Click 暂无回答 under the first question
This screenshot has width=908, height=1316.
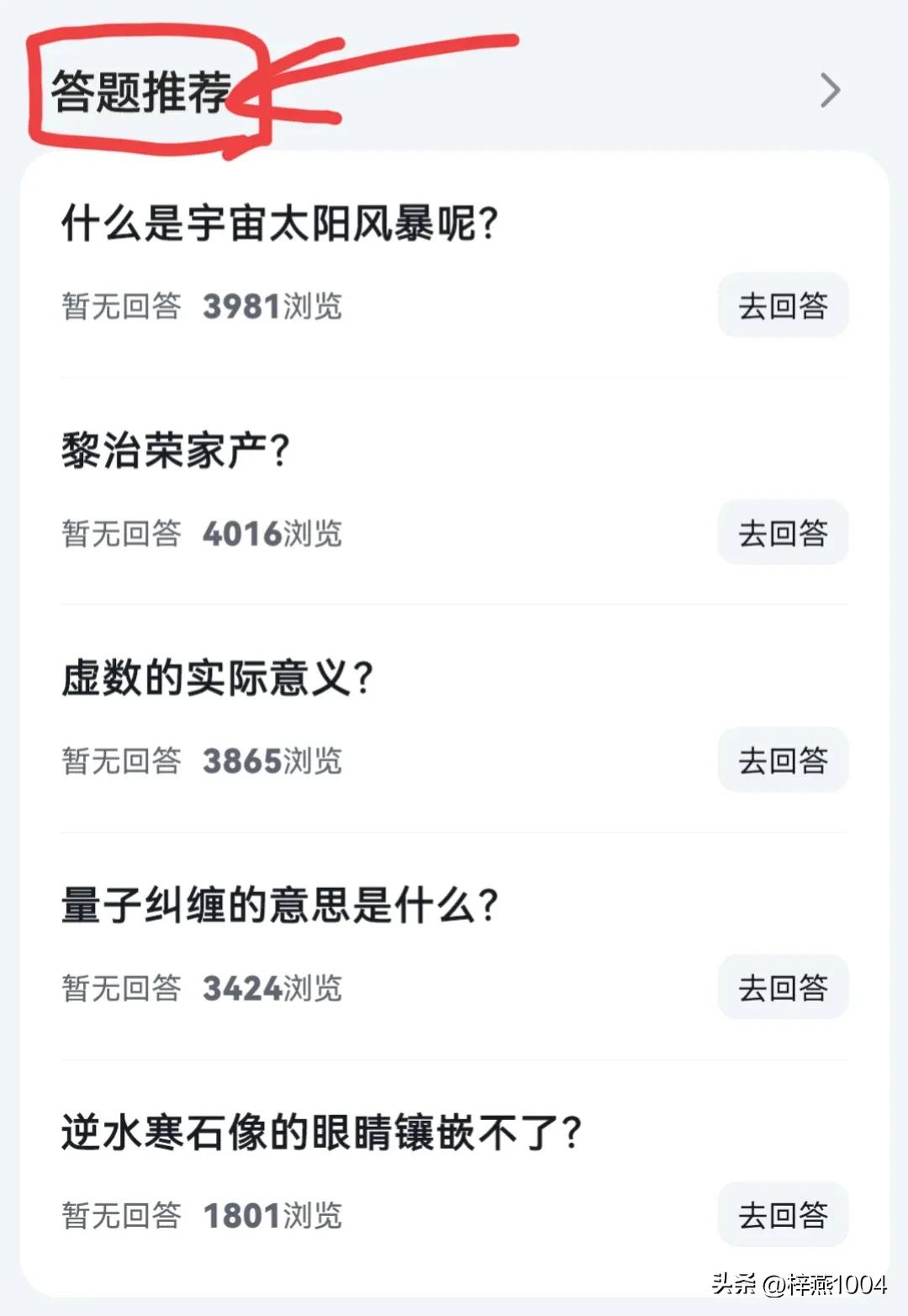[x=122, y=308]
